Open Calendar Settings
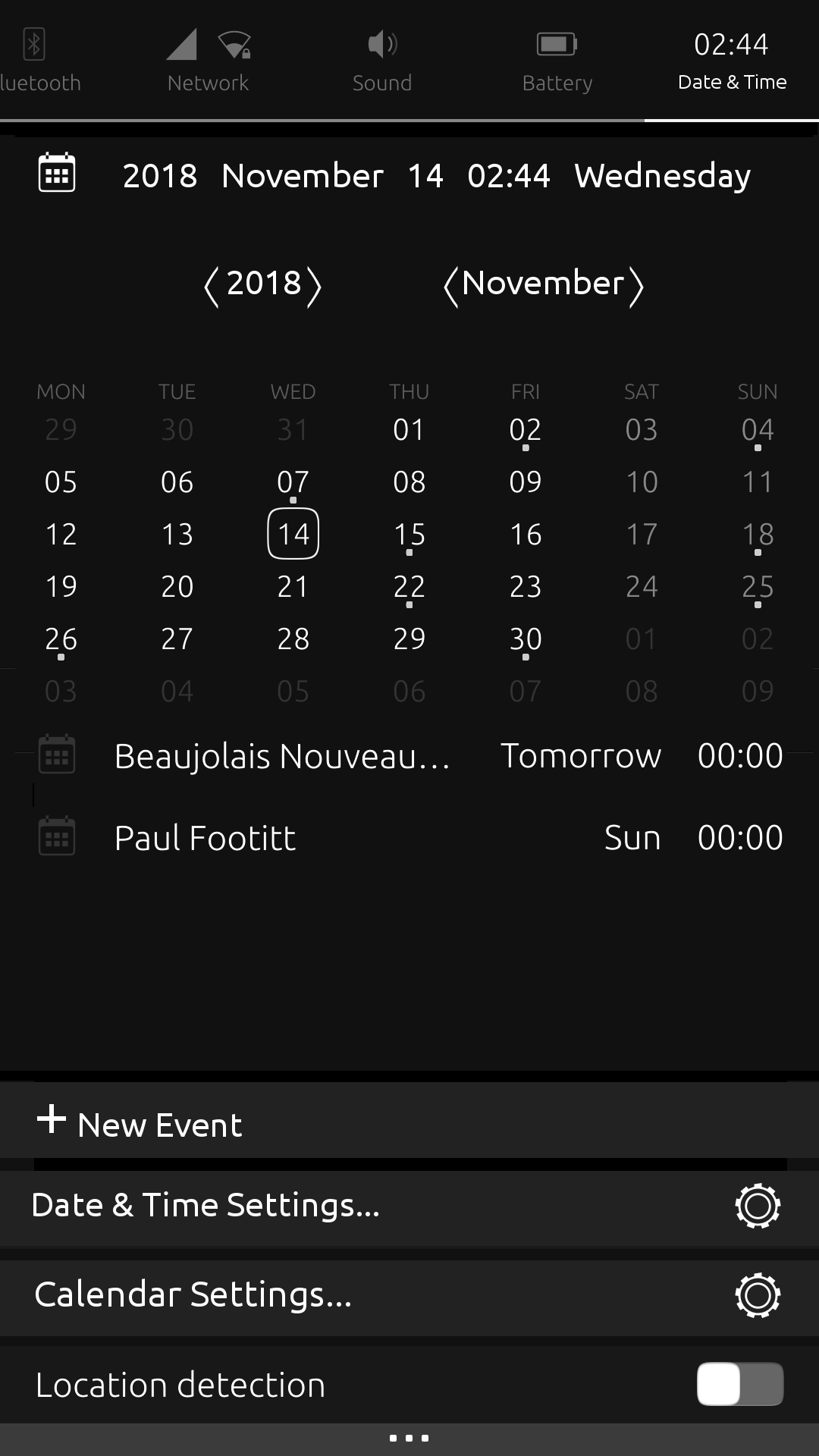Screen dimensions: 819x1456 point(409,1295)
